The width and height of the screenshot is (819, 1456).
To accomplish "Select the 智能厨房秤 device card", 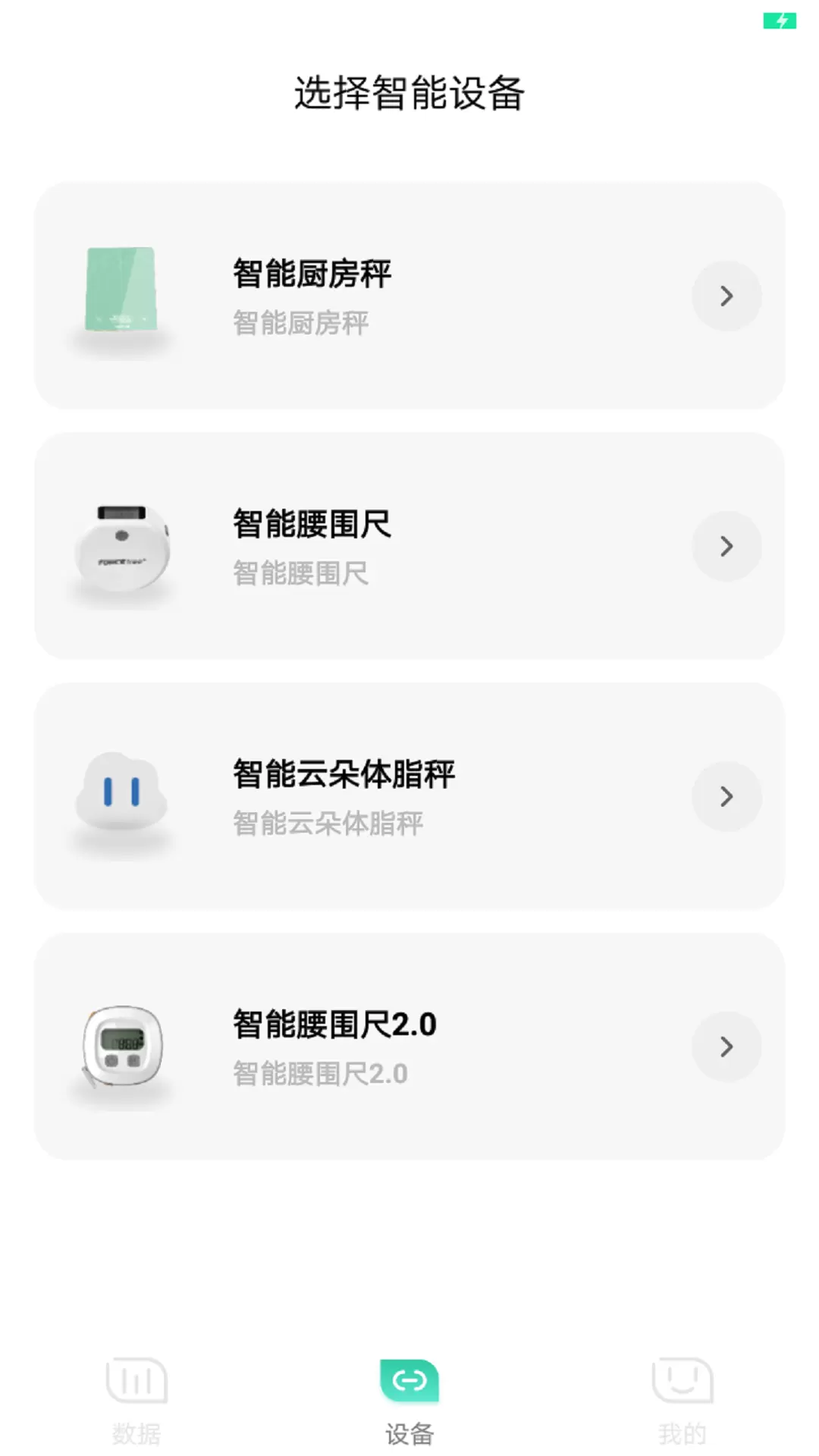I will pyautogui.click(x=409, y=296).
